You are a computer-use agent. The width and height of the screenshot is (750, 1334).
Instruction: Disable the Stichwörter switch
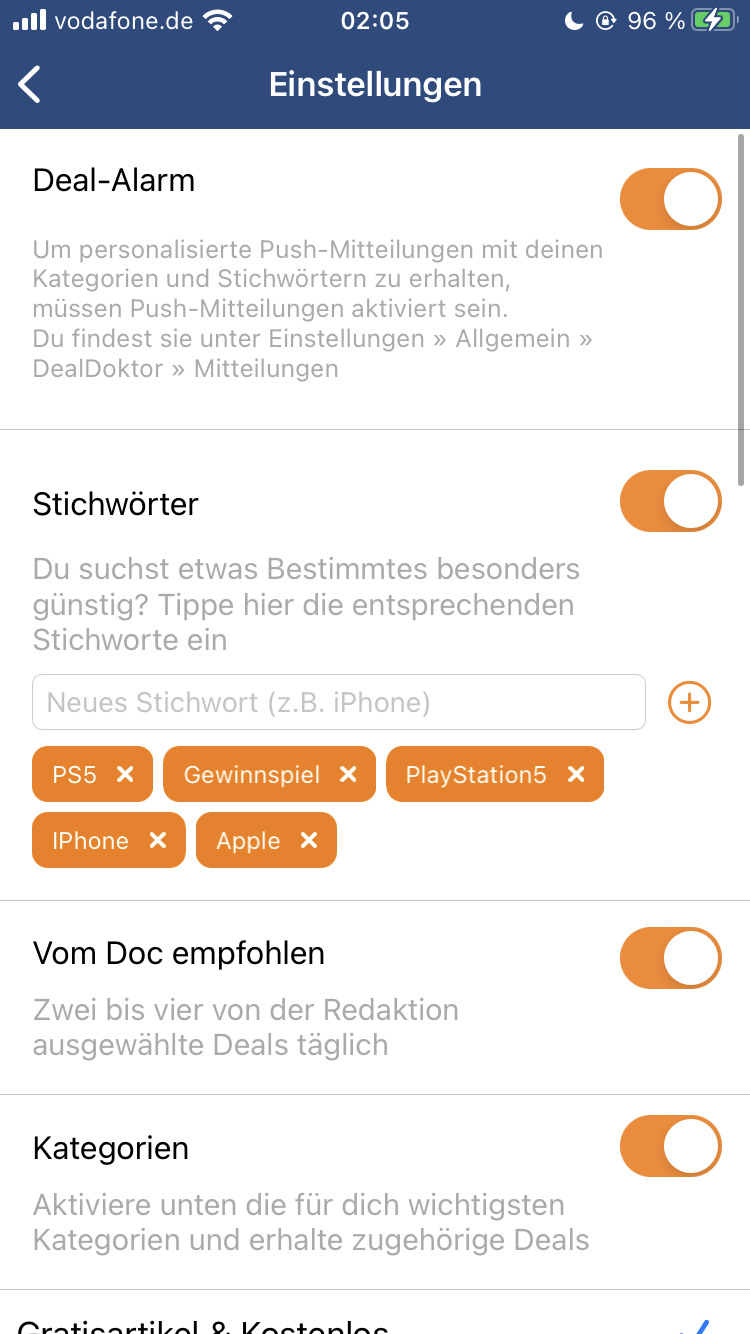coord(671,501)
